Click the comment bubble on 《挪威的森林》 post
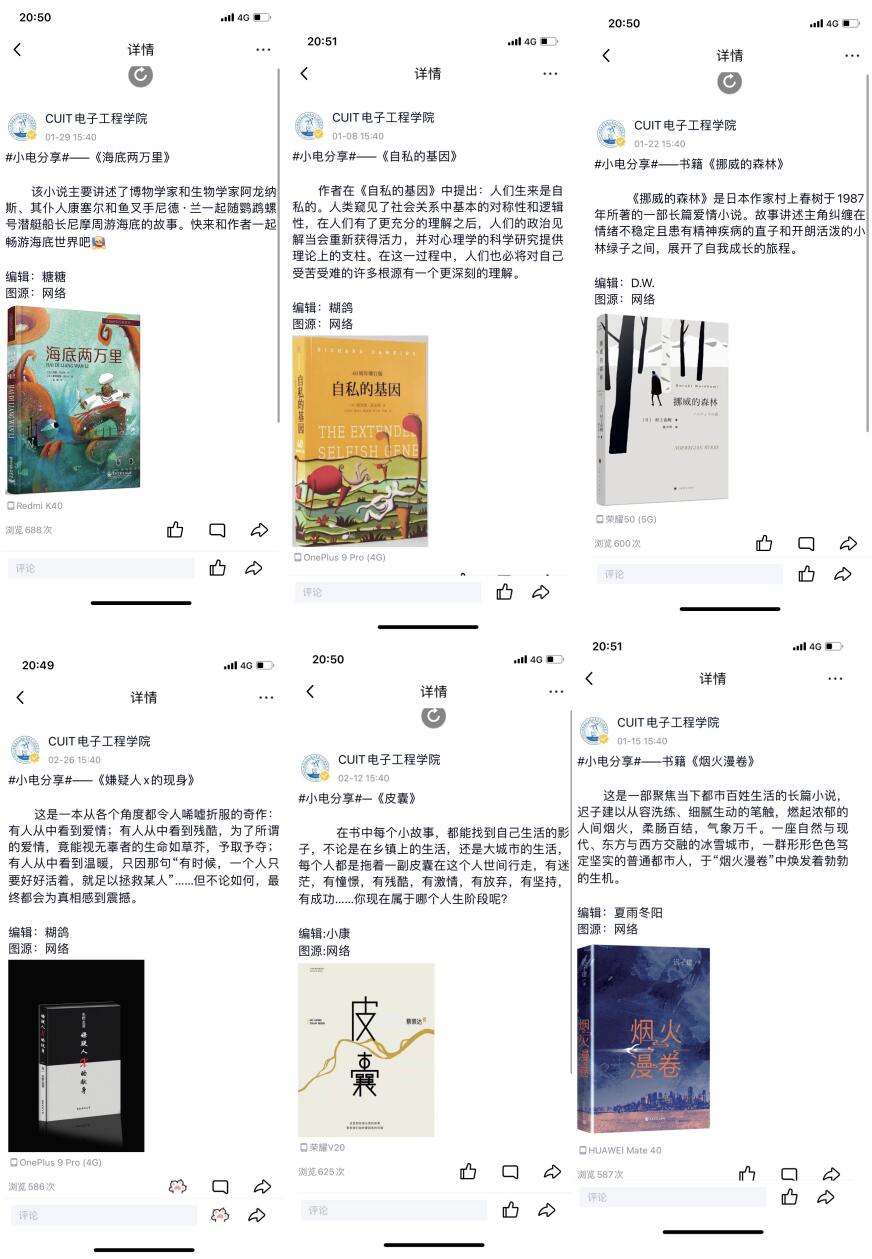 click(807, 543)
